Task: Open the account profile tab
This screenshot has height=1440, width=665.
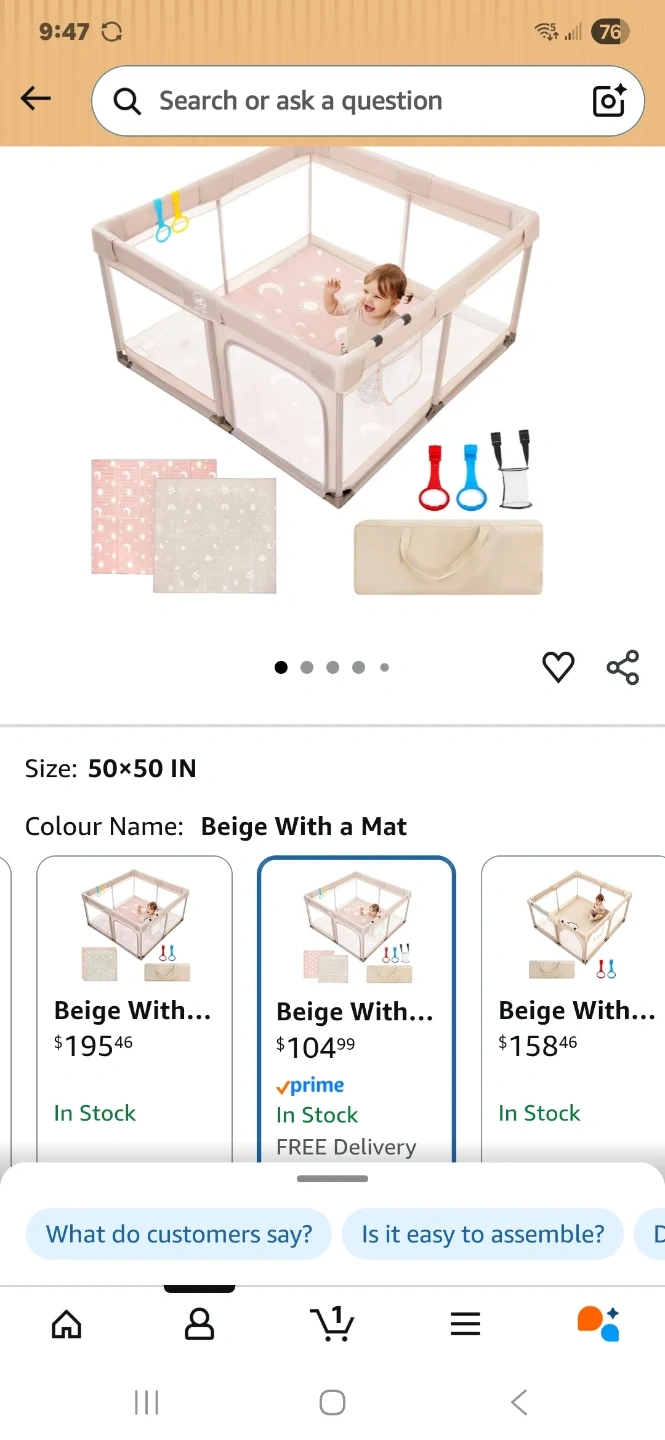Action: pyautogui.click(x=200, y=1324)
